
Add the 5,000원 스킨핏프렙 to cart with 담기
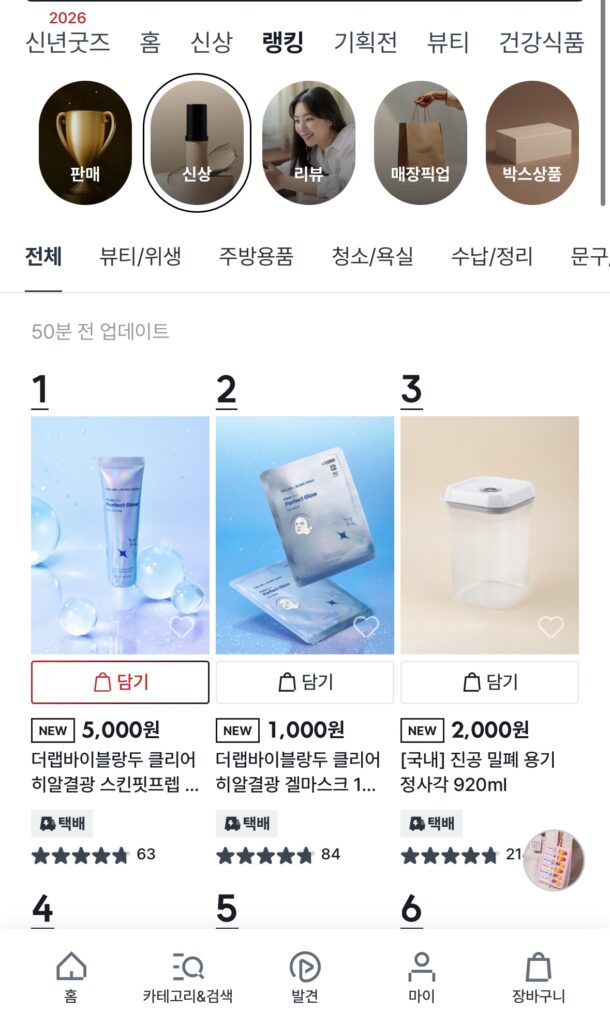coord(120,682)
